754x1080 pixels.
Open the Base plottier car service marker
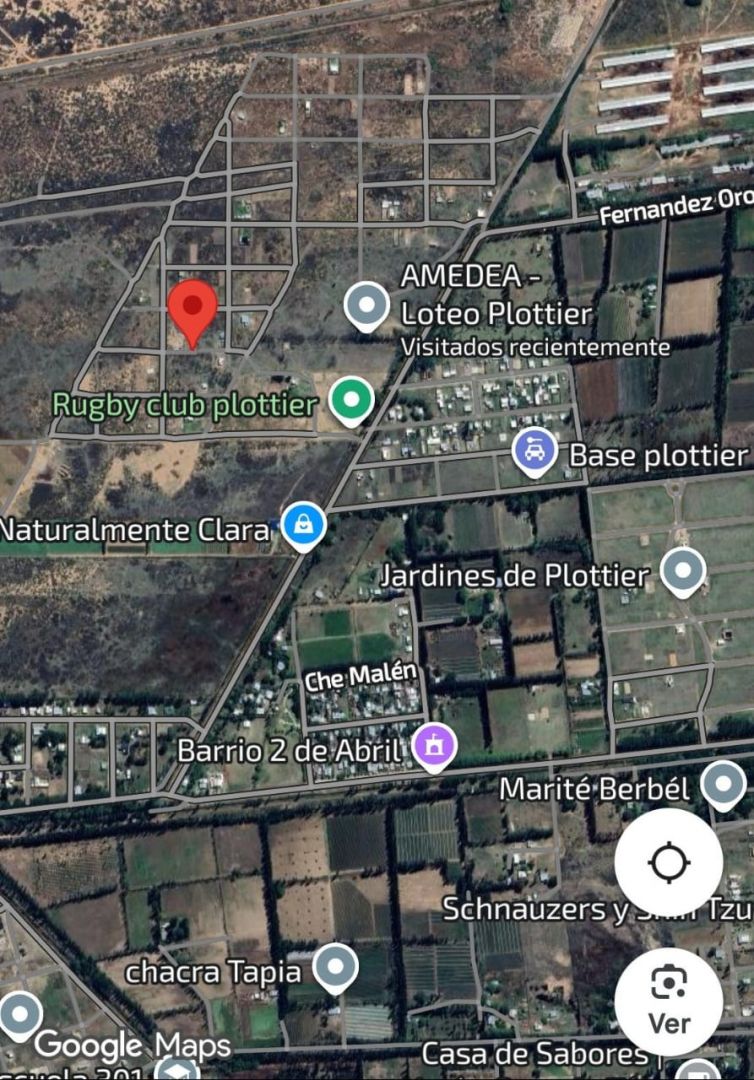coord(535,450)
